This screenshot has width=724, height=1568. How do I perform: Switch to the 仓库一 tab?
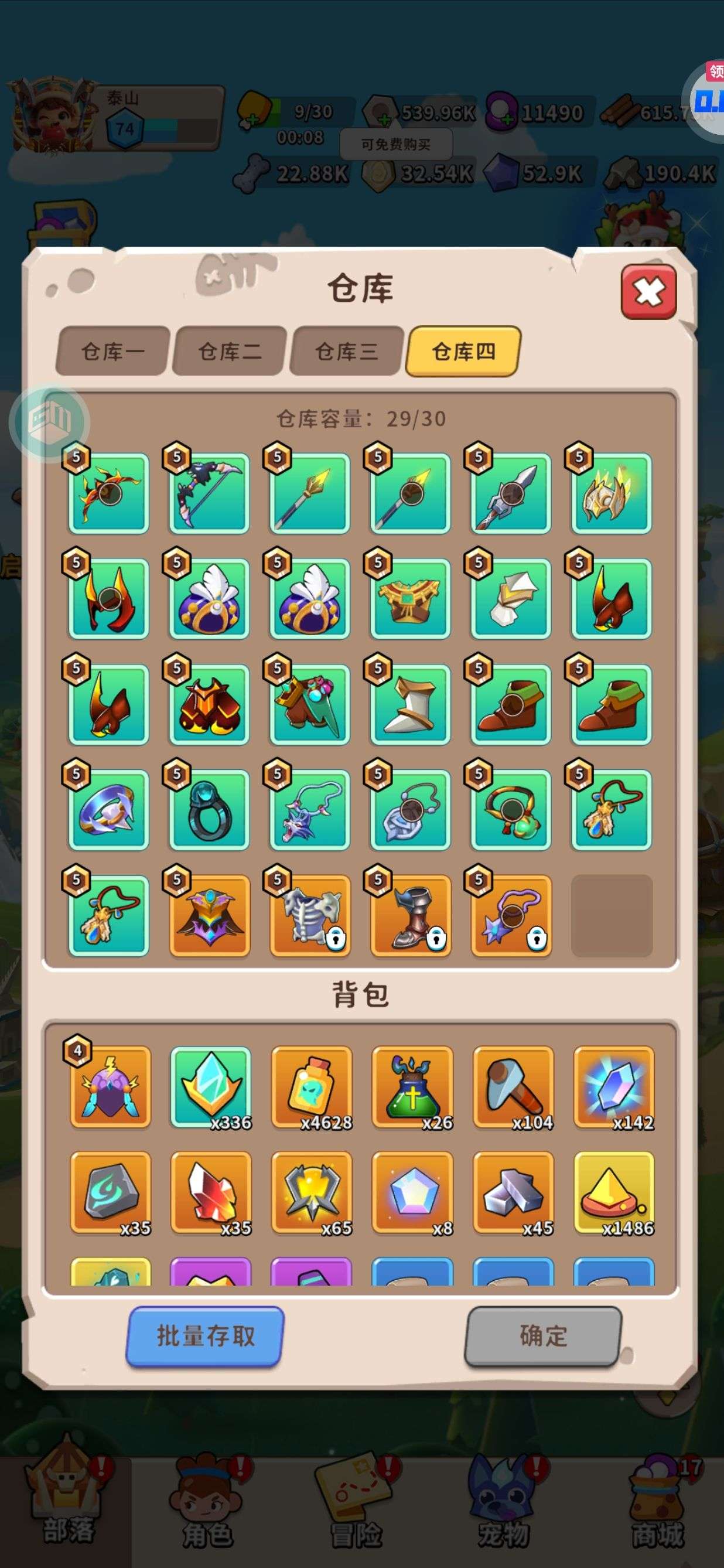pyautogui.click(x=112, y=351)
